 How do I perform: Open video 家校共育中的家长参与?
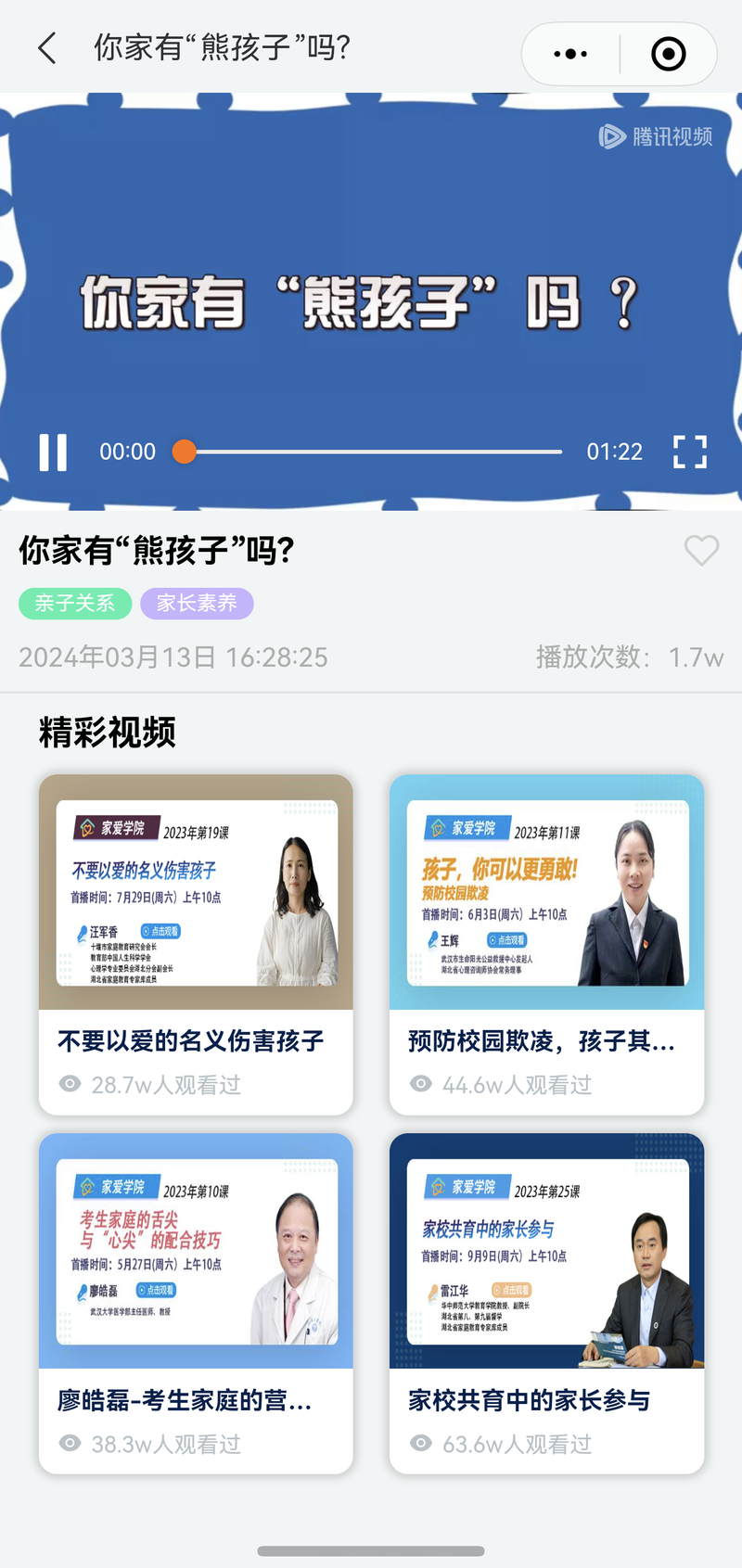point(546,1303)
